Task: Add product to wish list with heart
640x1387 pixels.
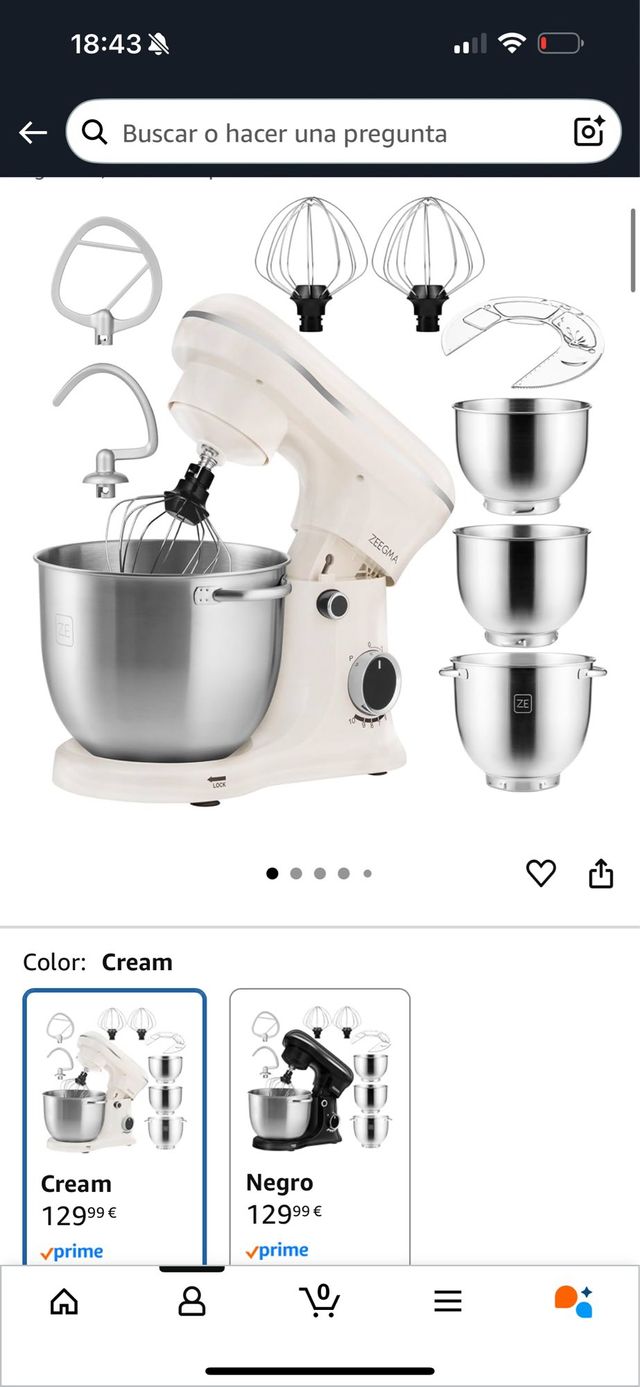Action: [541, 873]
